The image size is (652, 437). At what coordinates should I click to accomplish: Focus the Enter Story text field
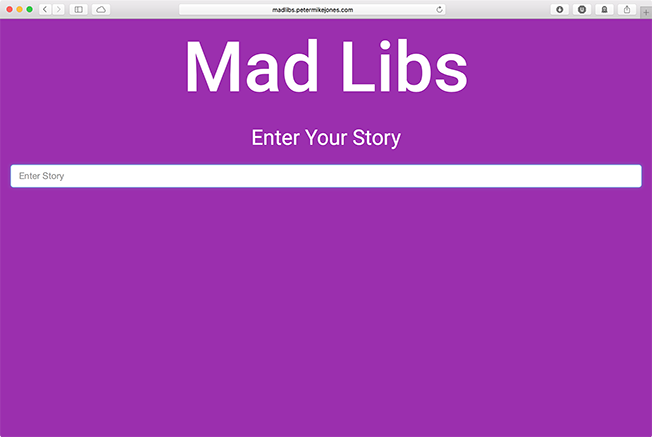325,176
